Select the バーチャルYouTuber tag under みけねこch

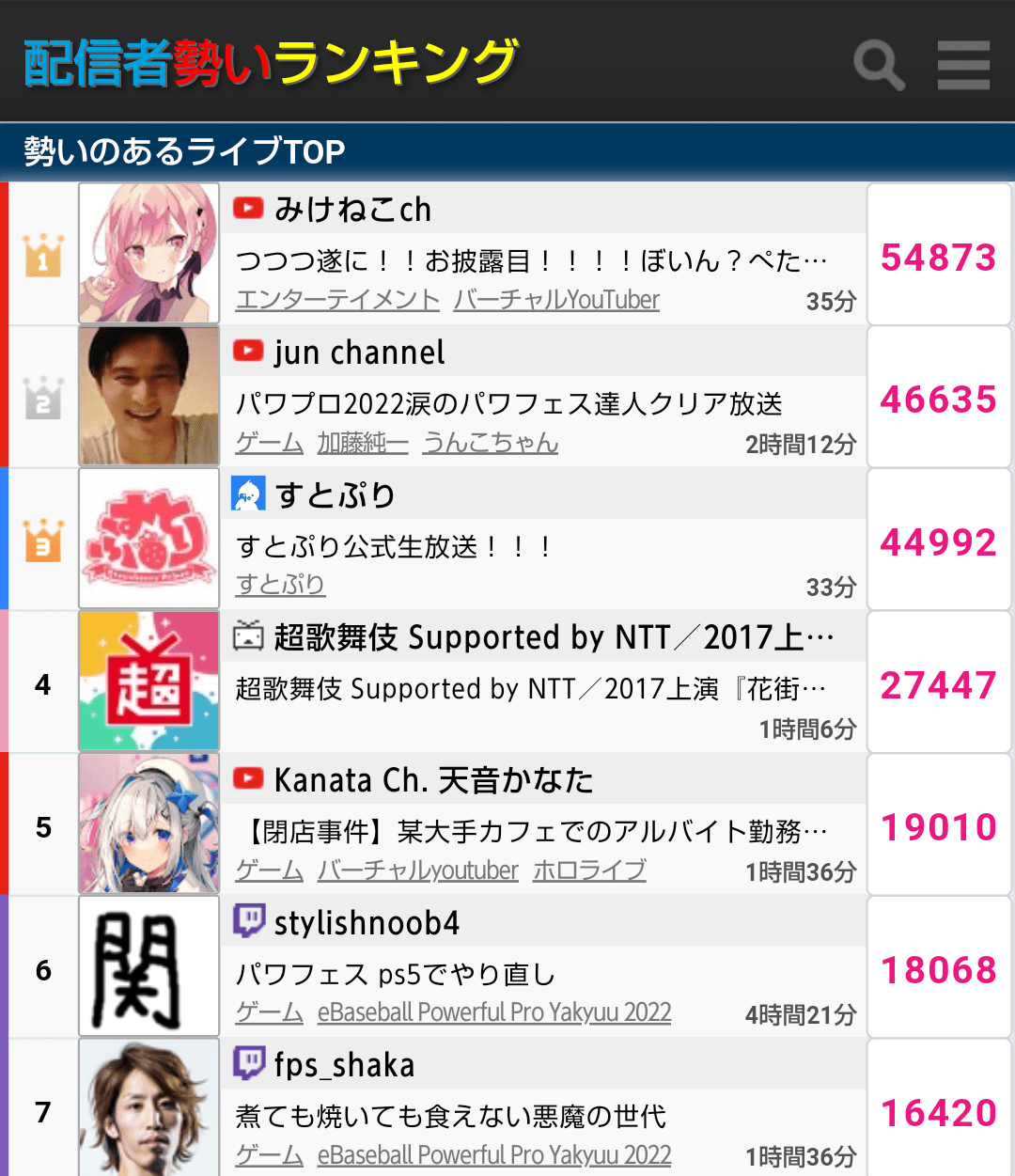point(556,300)
